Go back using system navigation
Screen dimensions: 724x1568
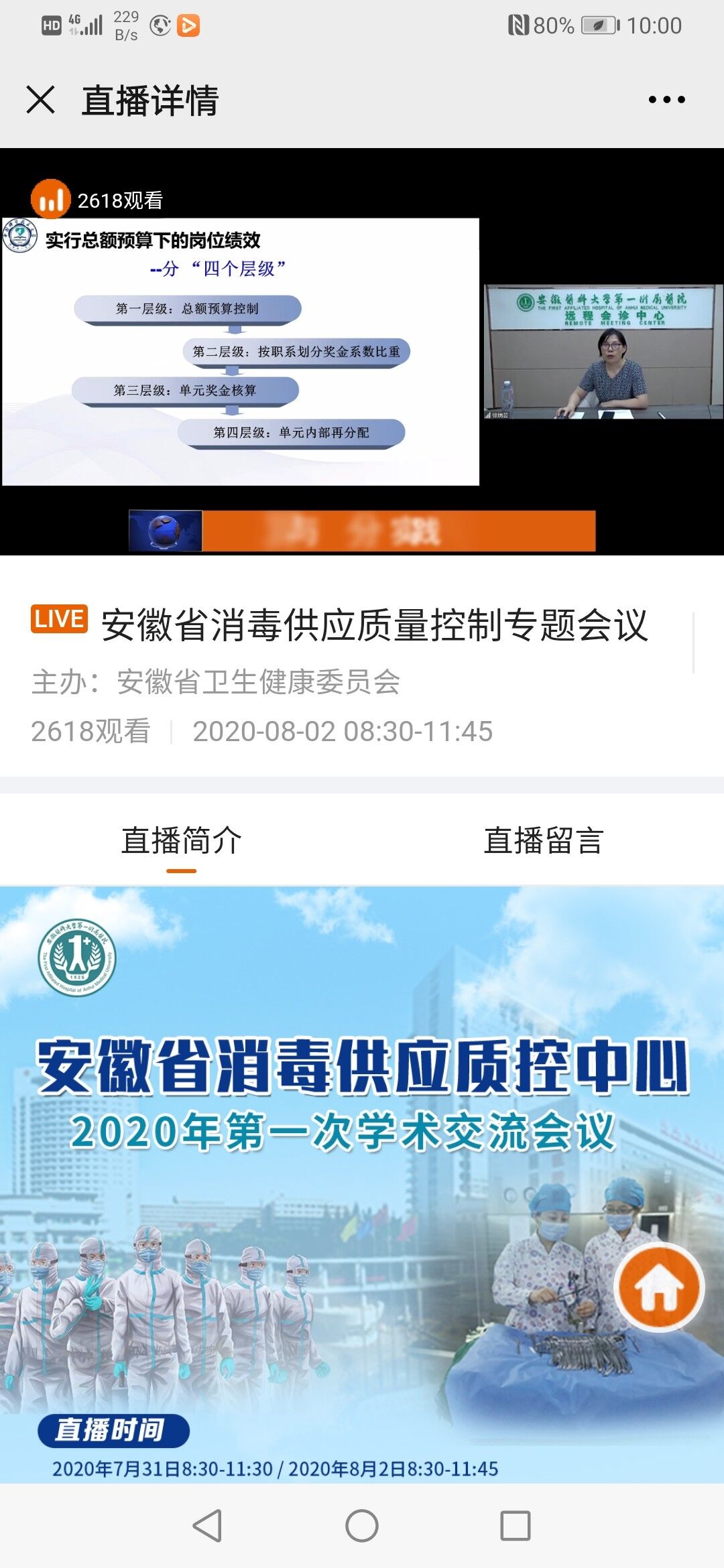[208, 1526]
